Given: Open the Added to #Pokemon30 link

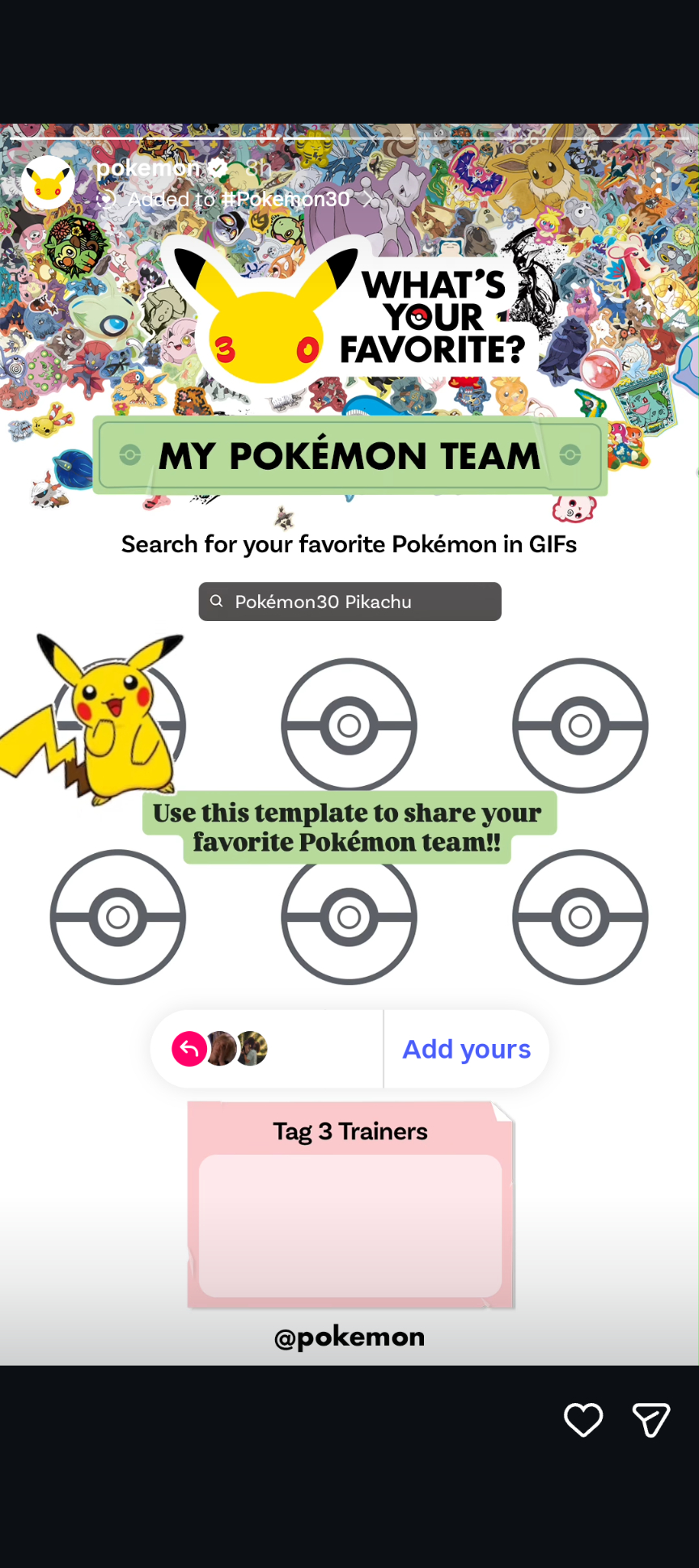Looking at the screenshot, I should click(x=239, y=199).
